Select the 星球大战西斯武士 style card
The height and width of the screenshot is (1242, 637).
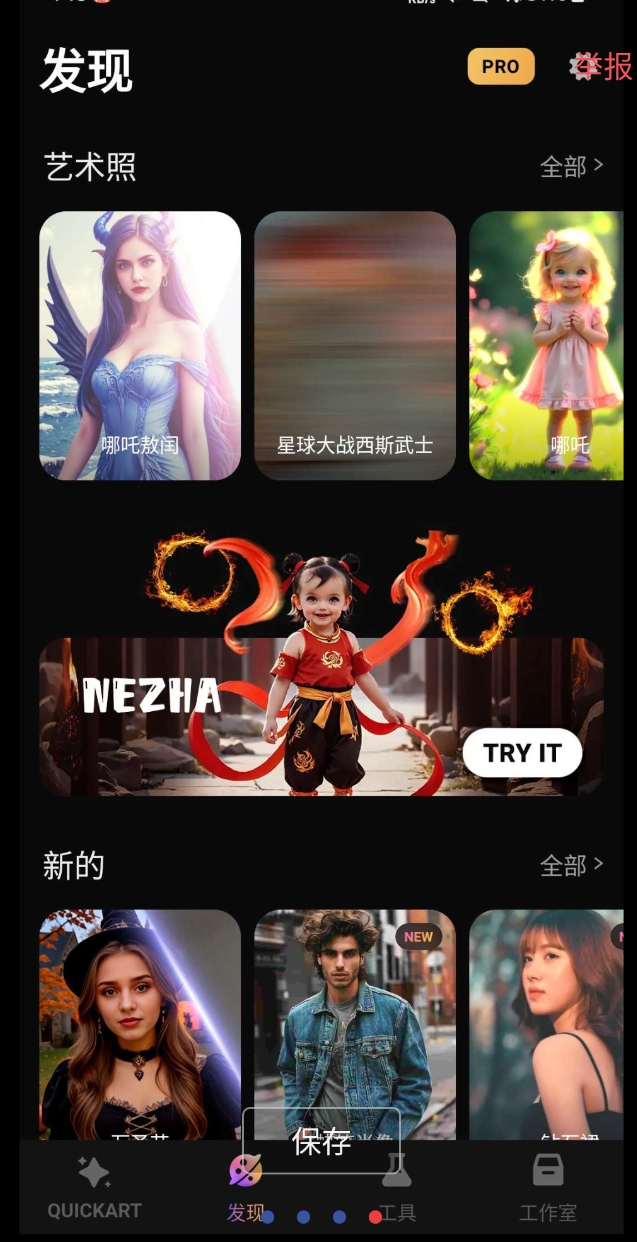355,345
